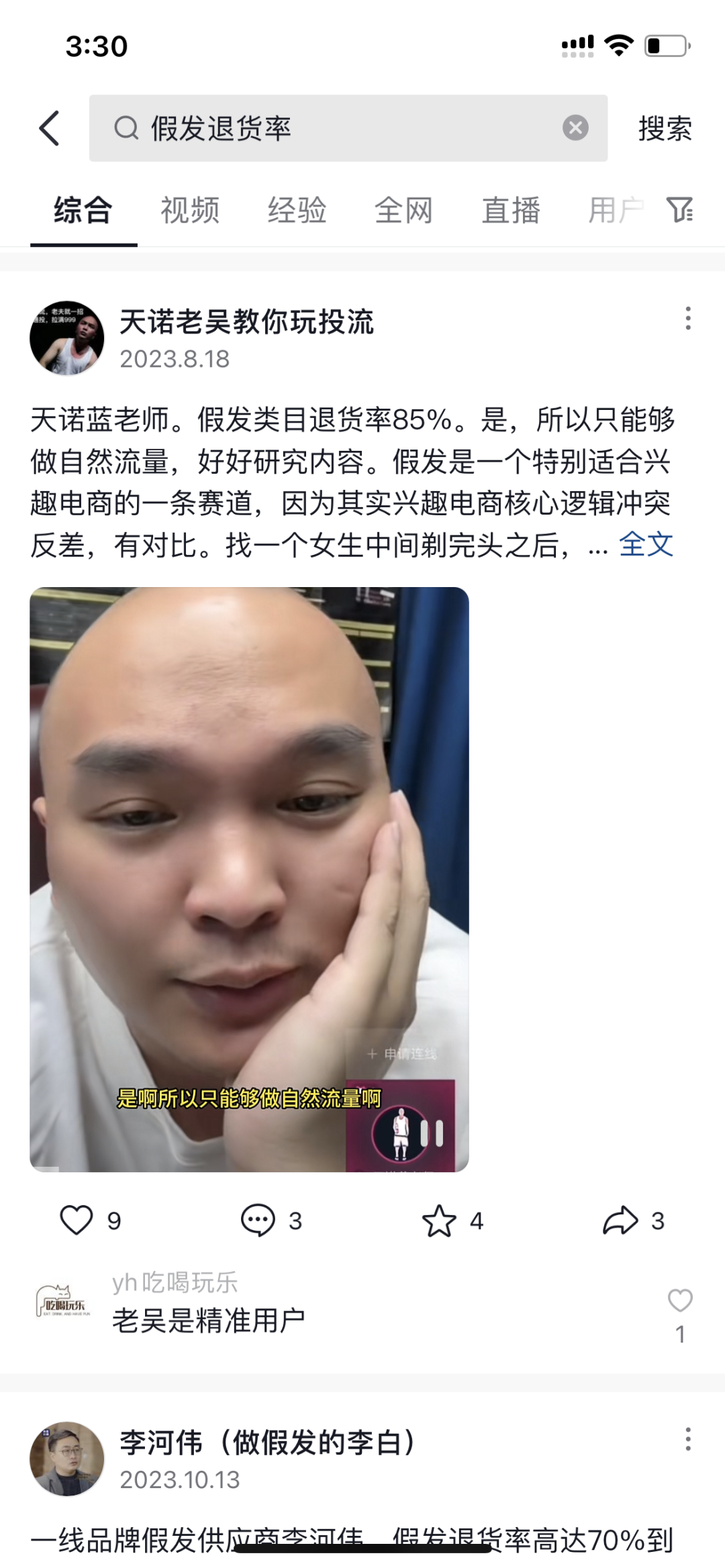The image size is (725, 1568).
Task: Like 天诺老吴's post
Action: [77, 1220]
